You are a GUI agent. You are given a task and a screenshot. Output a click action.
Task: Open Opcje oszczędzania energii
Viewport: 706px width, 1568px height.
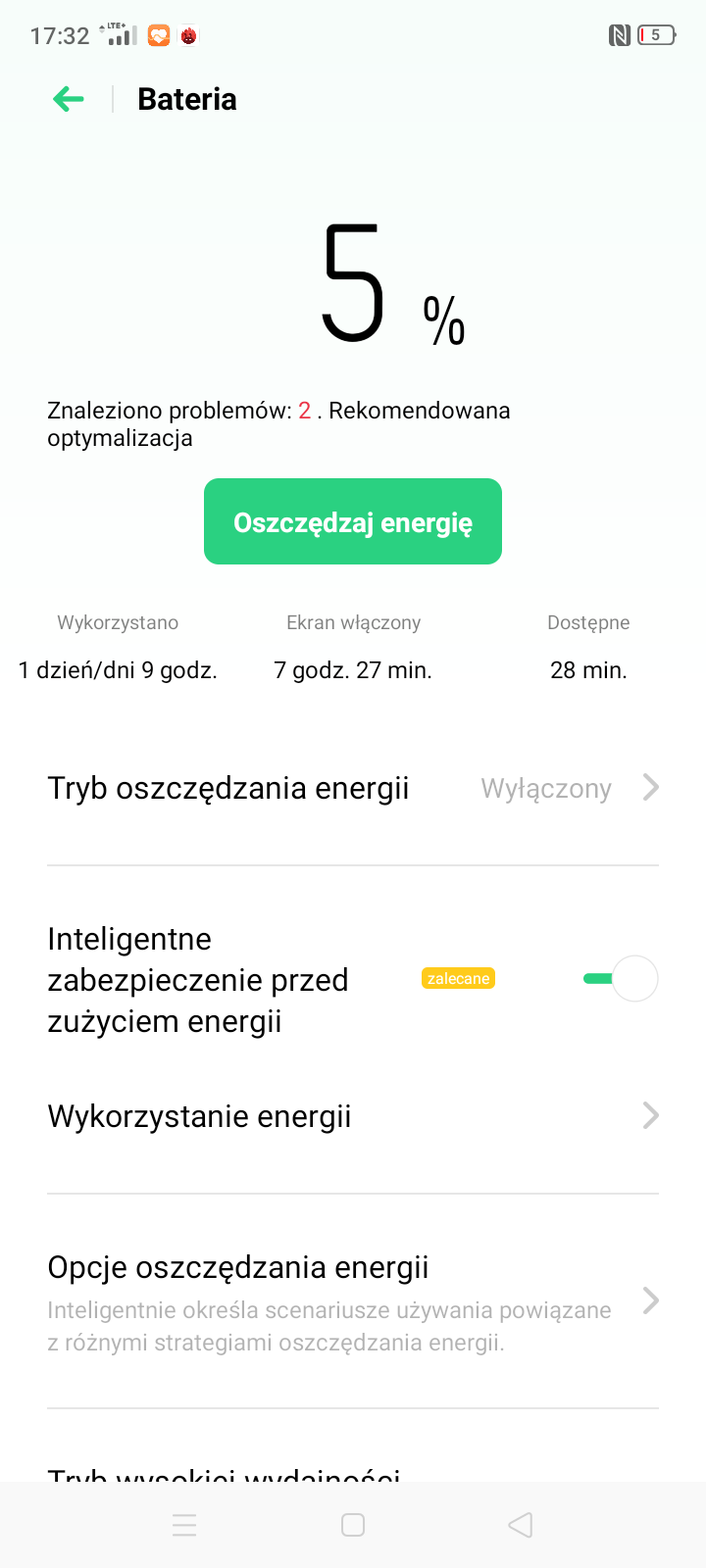(353, 1301)
